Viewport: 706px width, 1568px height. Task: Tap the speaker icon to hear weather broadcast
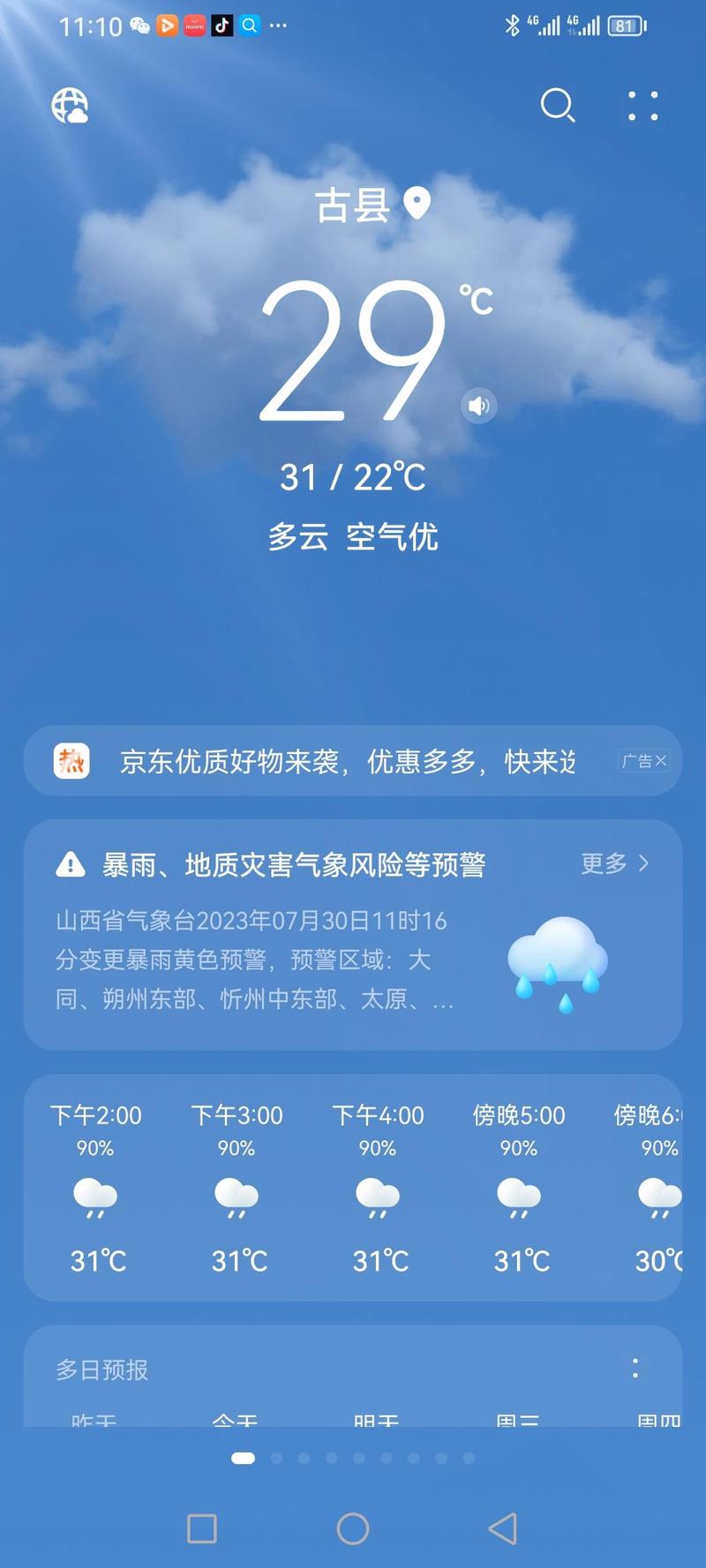478,405
